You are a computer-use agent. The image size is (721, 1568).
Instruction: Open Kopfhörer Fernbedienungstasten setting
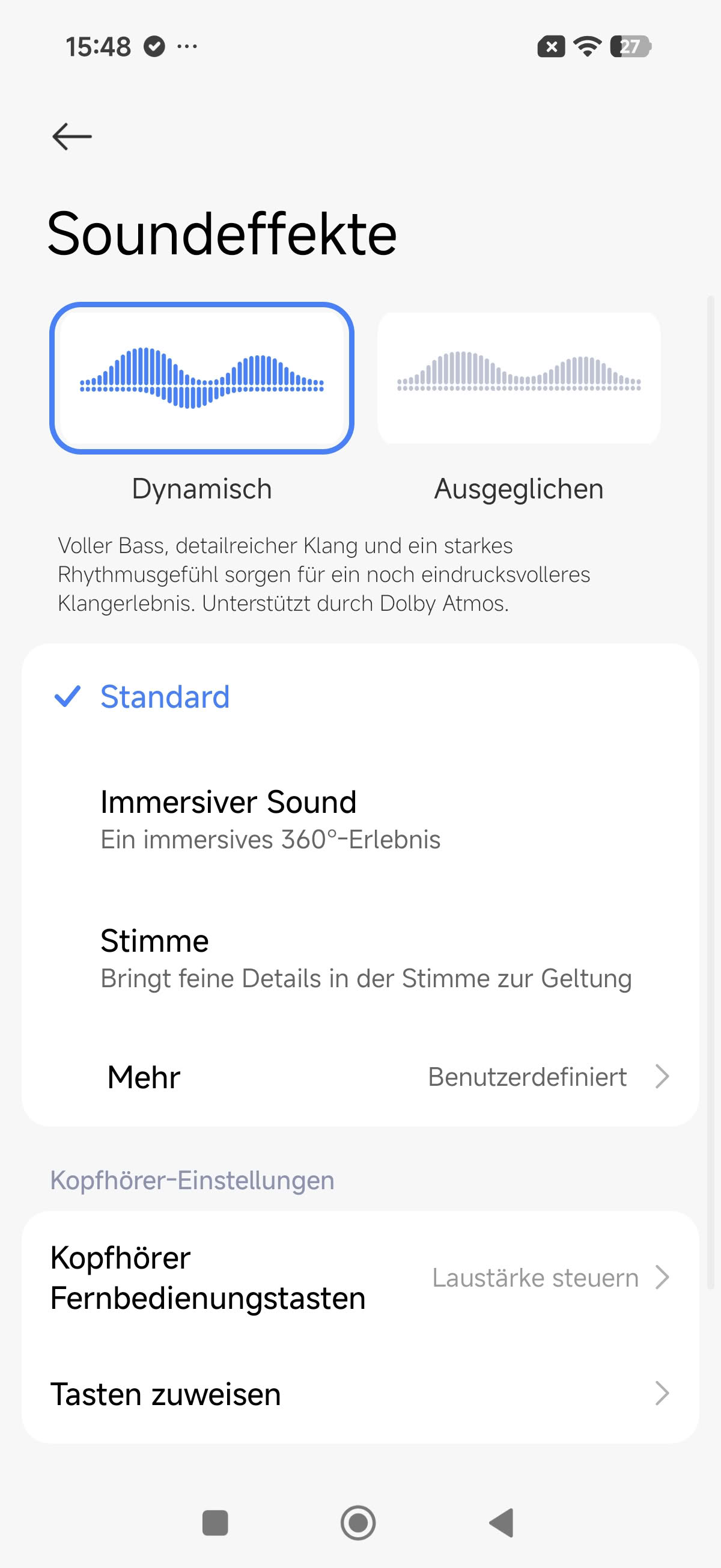pyautogui.click(x=360, y=1278)
